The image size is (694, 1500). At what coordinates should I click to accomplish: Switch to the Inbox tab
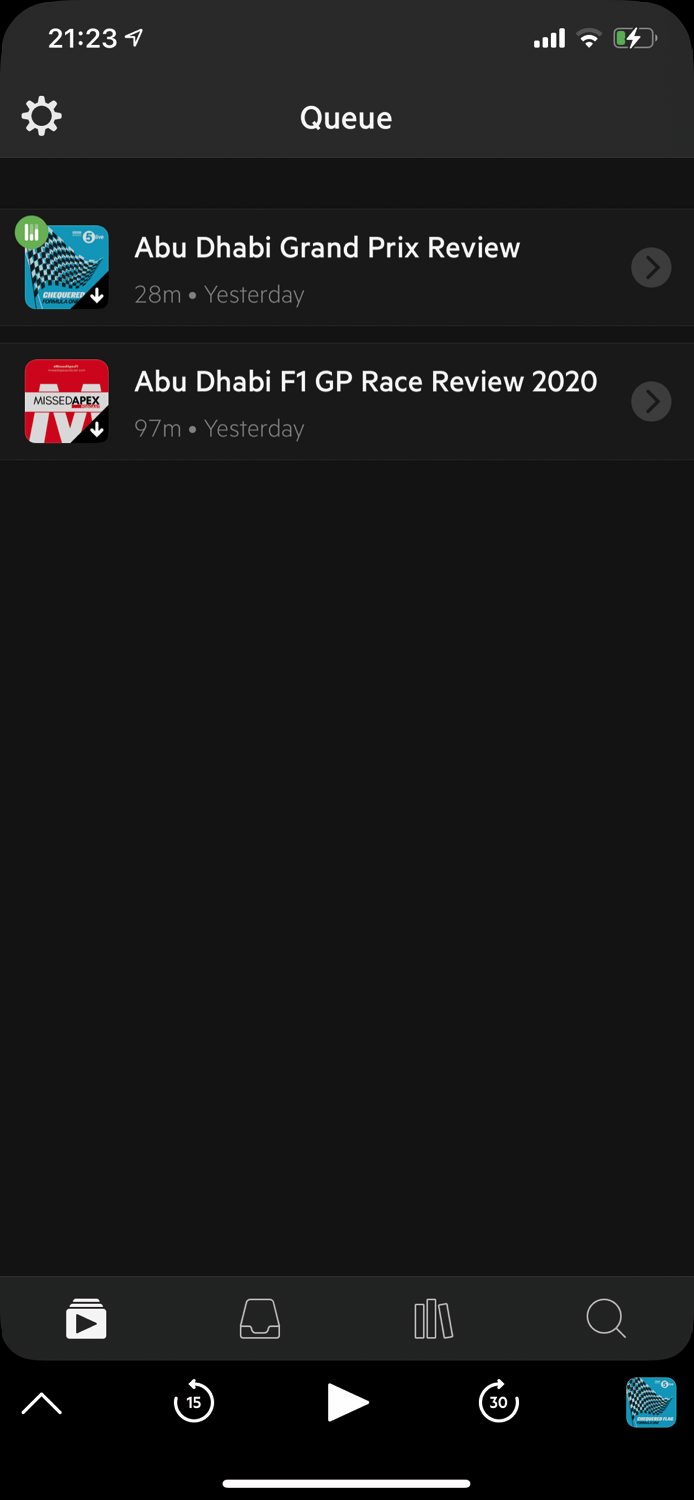pos(260,1319)
